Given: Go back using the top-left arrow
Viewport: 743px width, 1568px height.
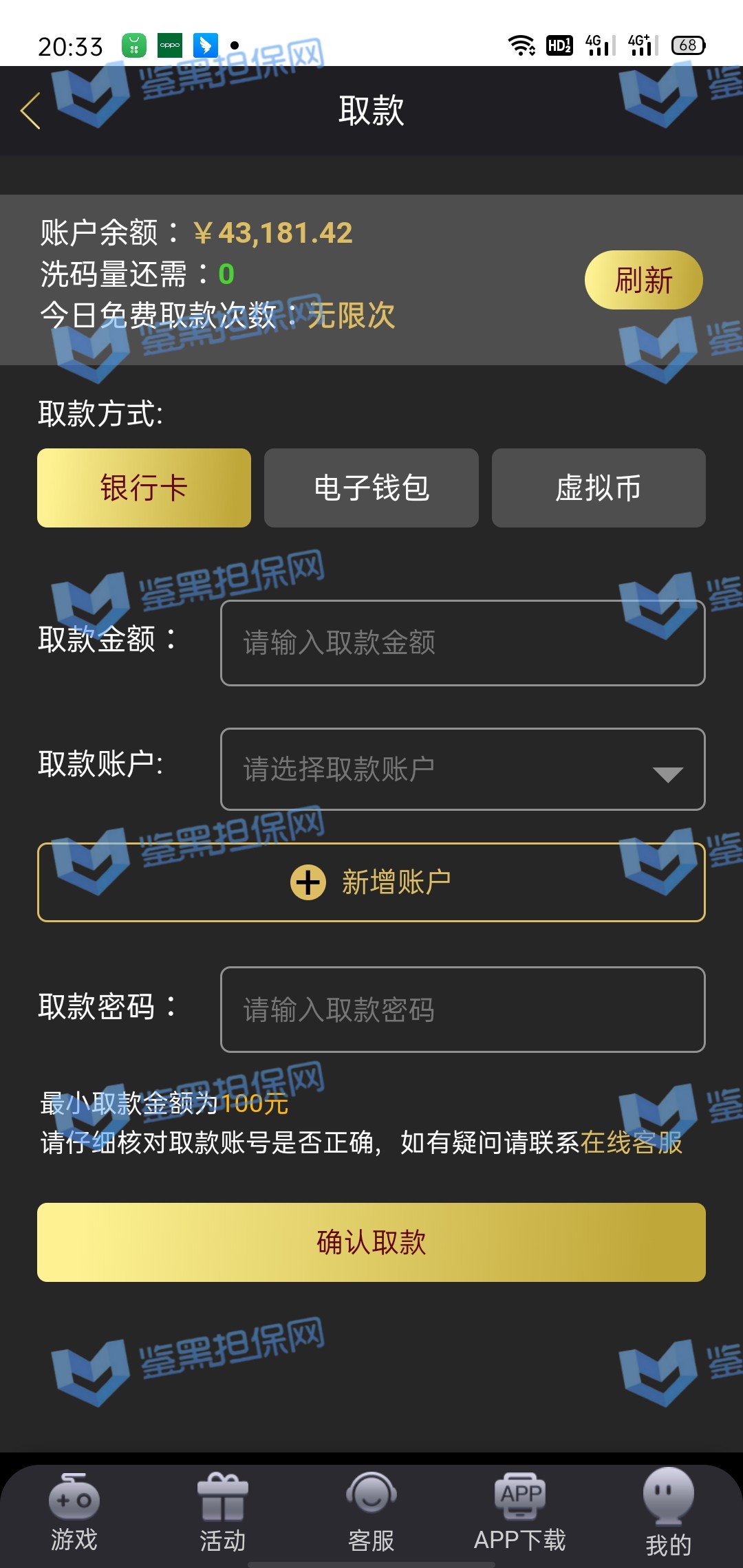Looking at the screenshot, I should (x=31, y=111).
